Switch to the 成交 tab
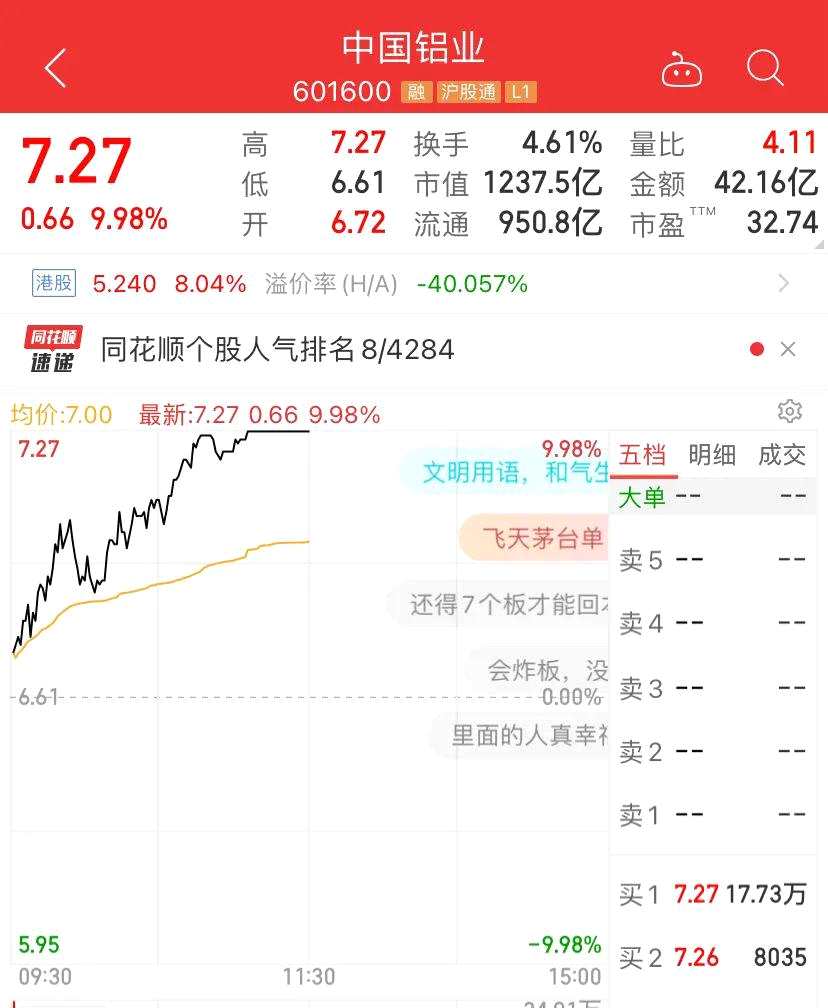 [782, 455]
